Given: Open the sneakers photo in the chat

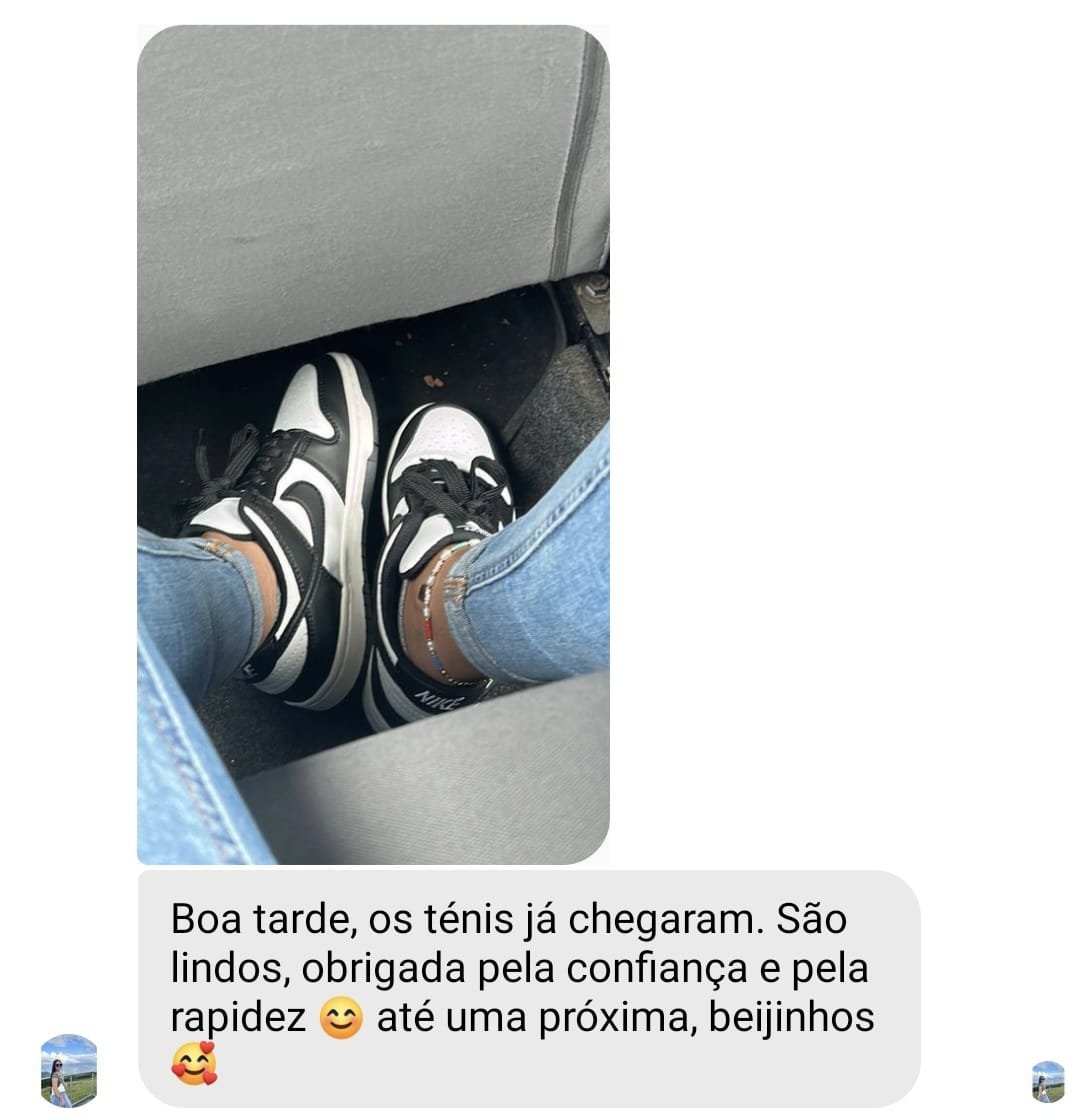Looking at the screenshot, I should (373, 445).
